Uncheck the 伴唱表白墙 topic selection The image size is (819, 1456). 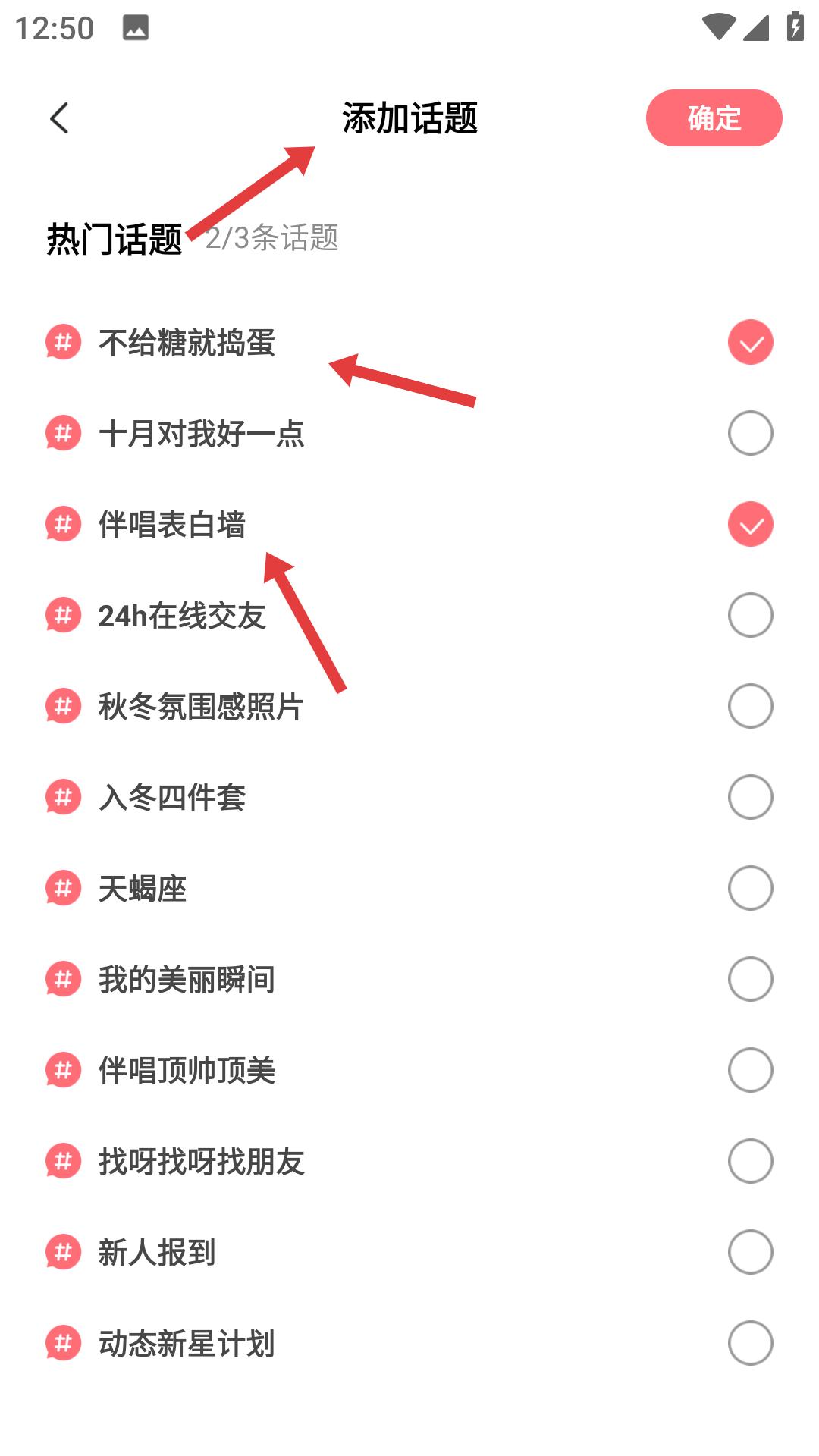tap(750, 525)
